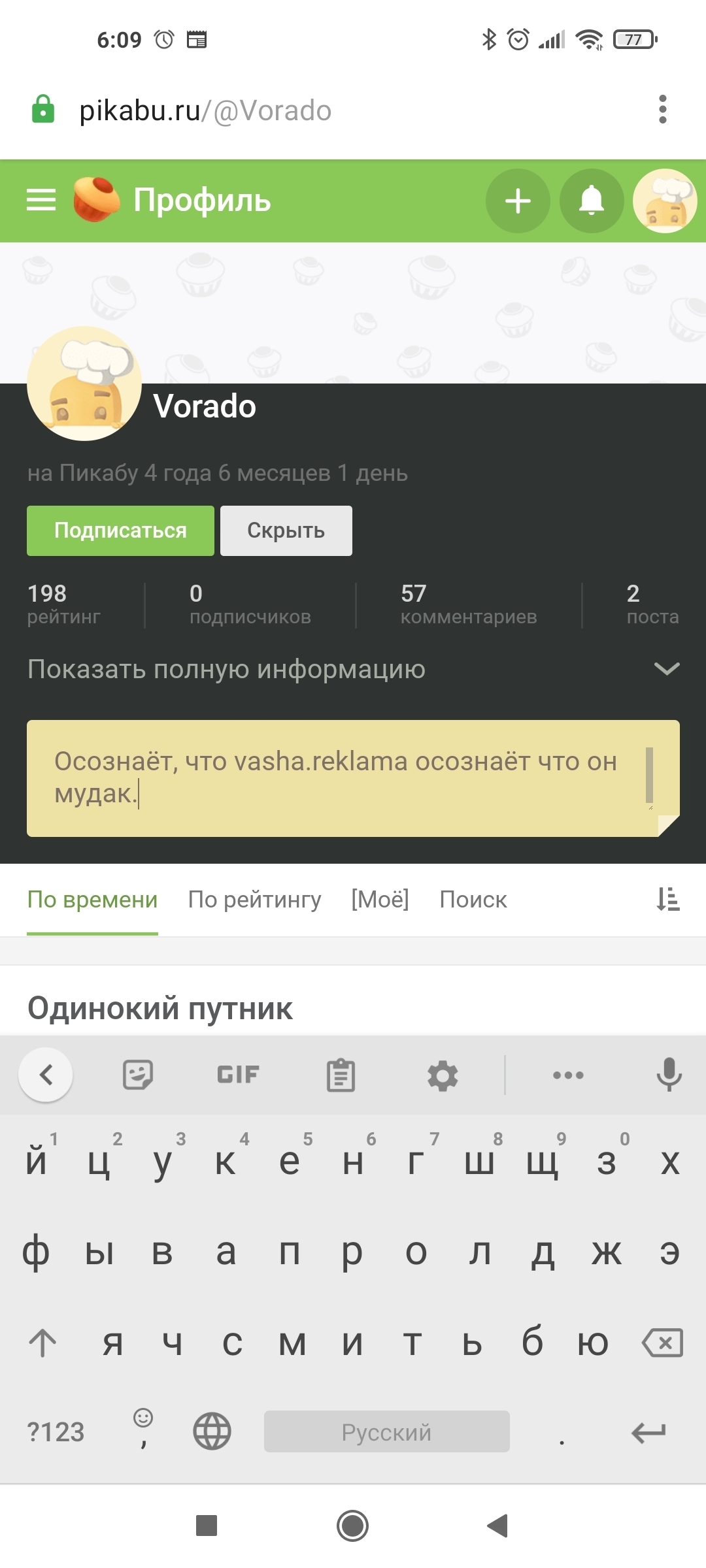Open my account avatar in header
The width and height of the screenshot is (706, 1568).
click(664, 201)
